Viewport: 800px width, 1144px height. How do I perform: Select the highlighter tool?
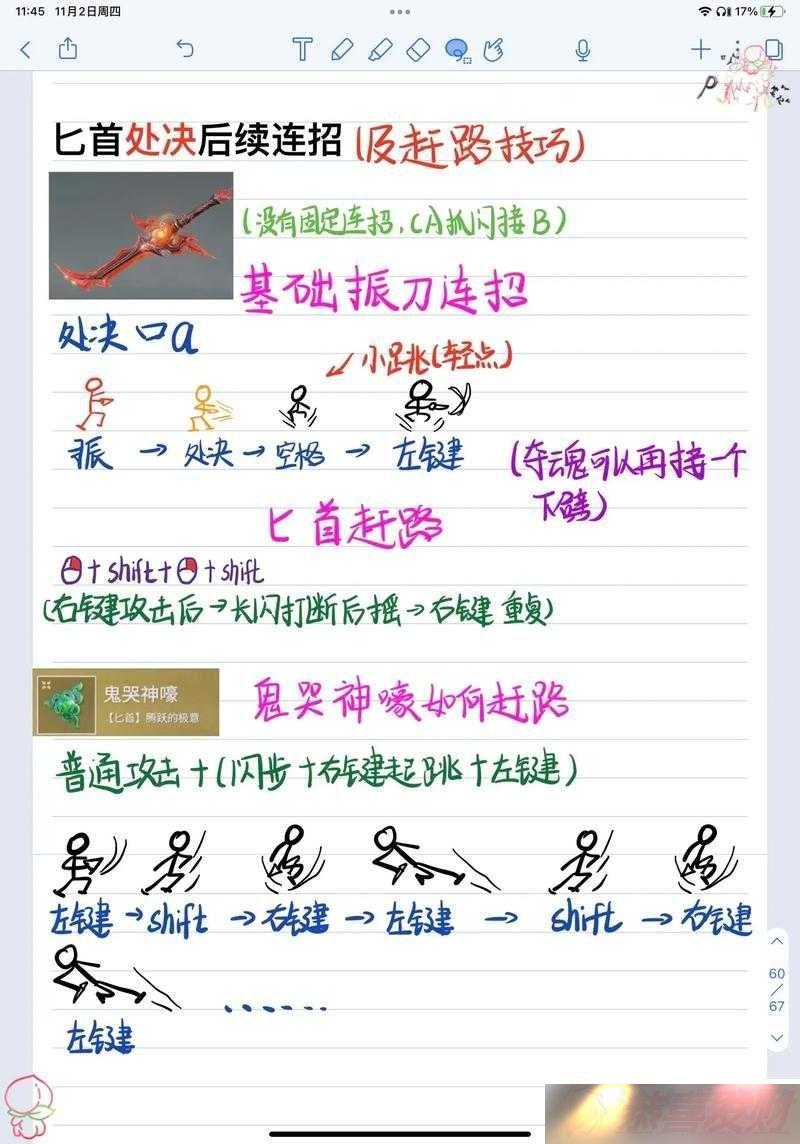[381, 49]
